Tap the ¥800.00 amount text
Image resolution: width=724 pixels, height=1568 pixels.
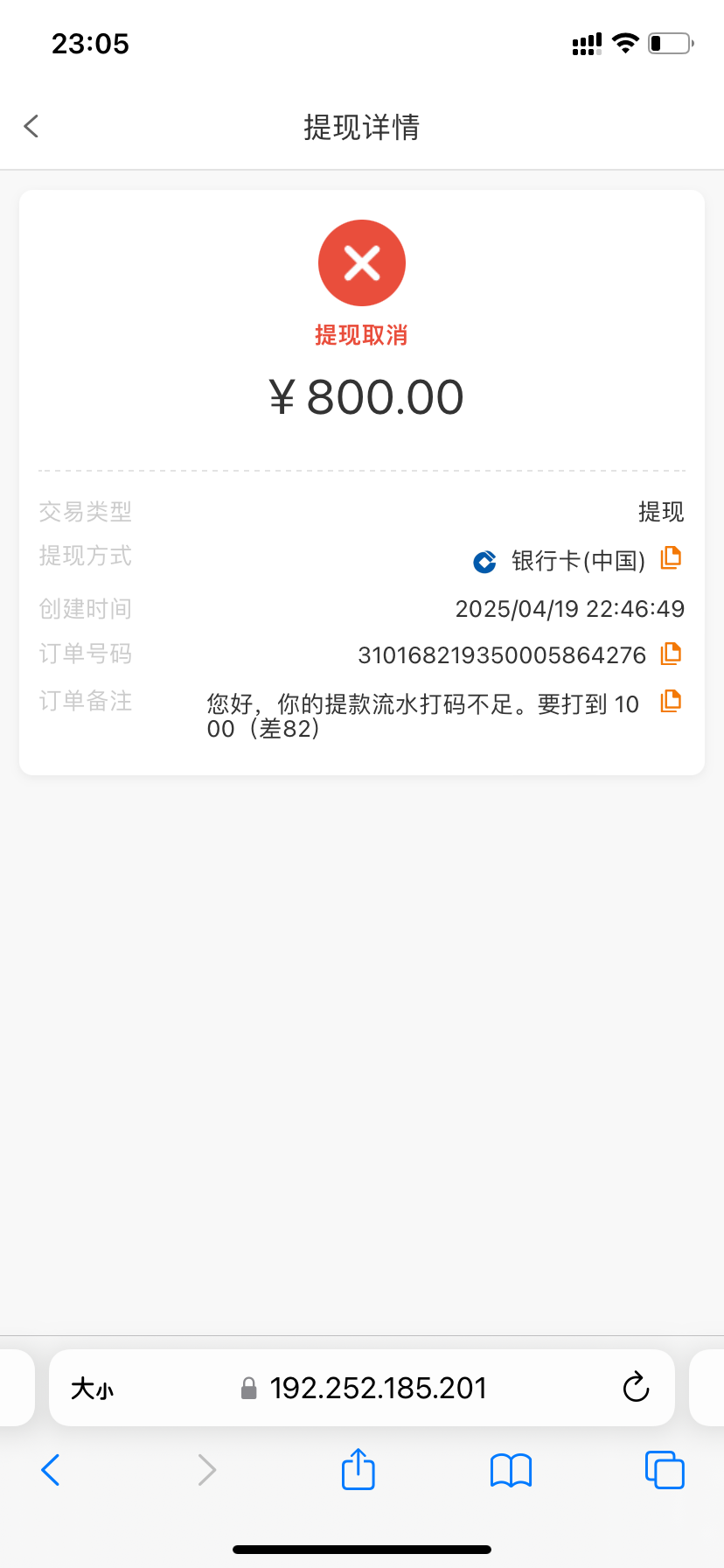click(x=367, y=396)
